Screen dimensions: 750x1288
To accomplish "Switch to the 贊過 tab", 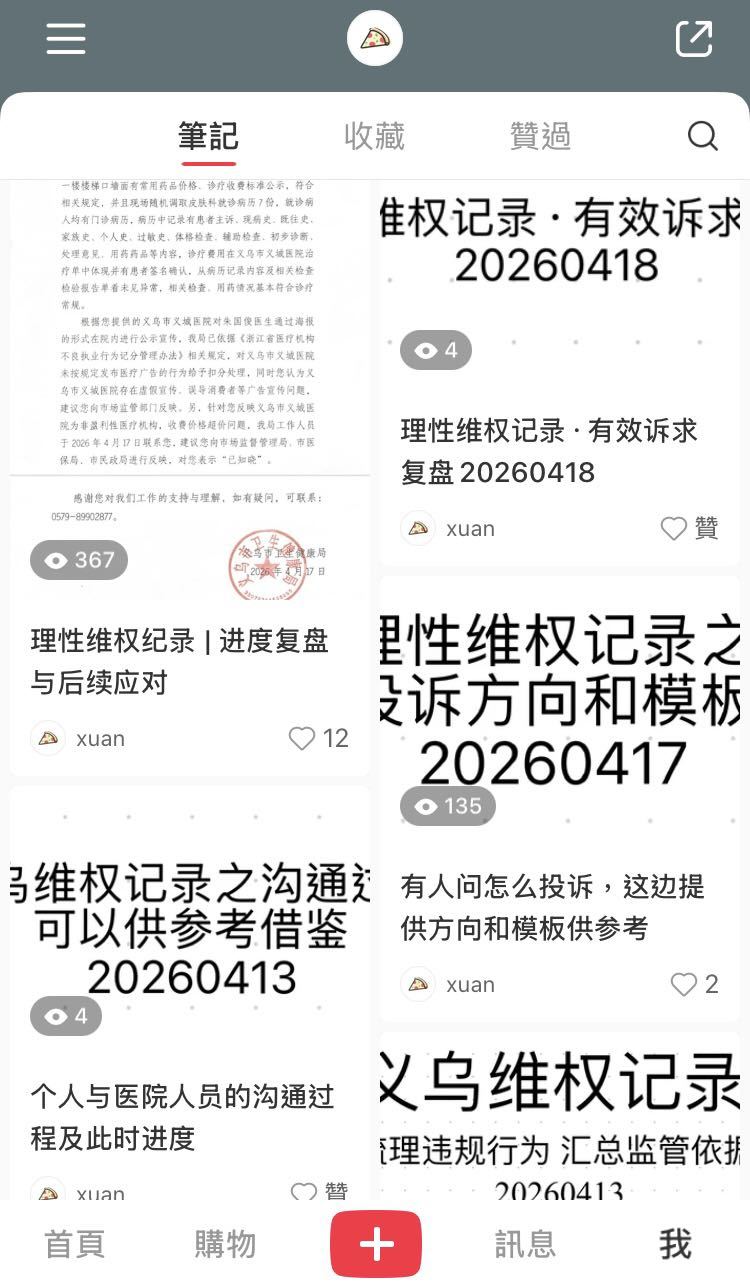I will click(x=540, y=136).
